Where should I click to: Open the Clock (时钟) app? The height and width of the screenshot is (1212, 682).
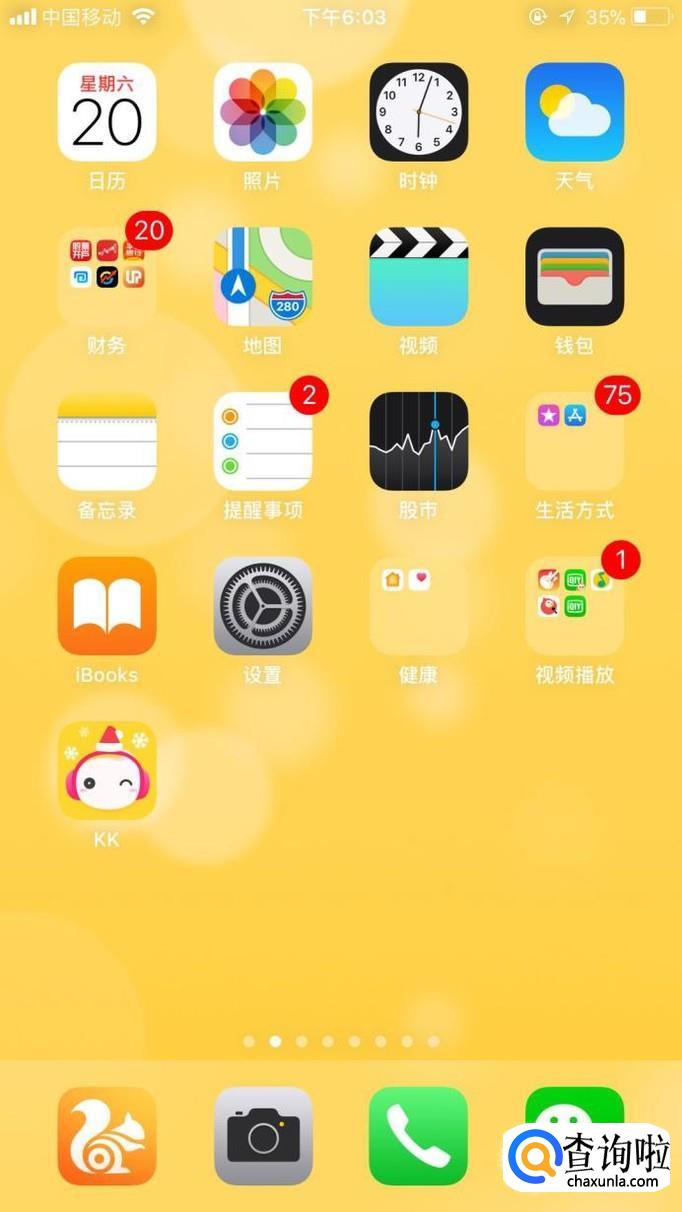pos(419,112)
